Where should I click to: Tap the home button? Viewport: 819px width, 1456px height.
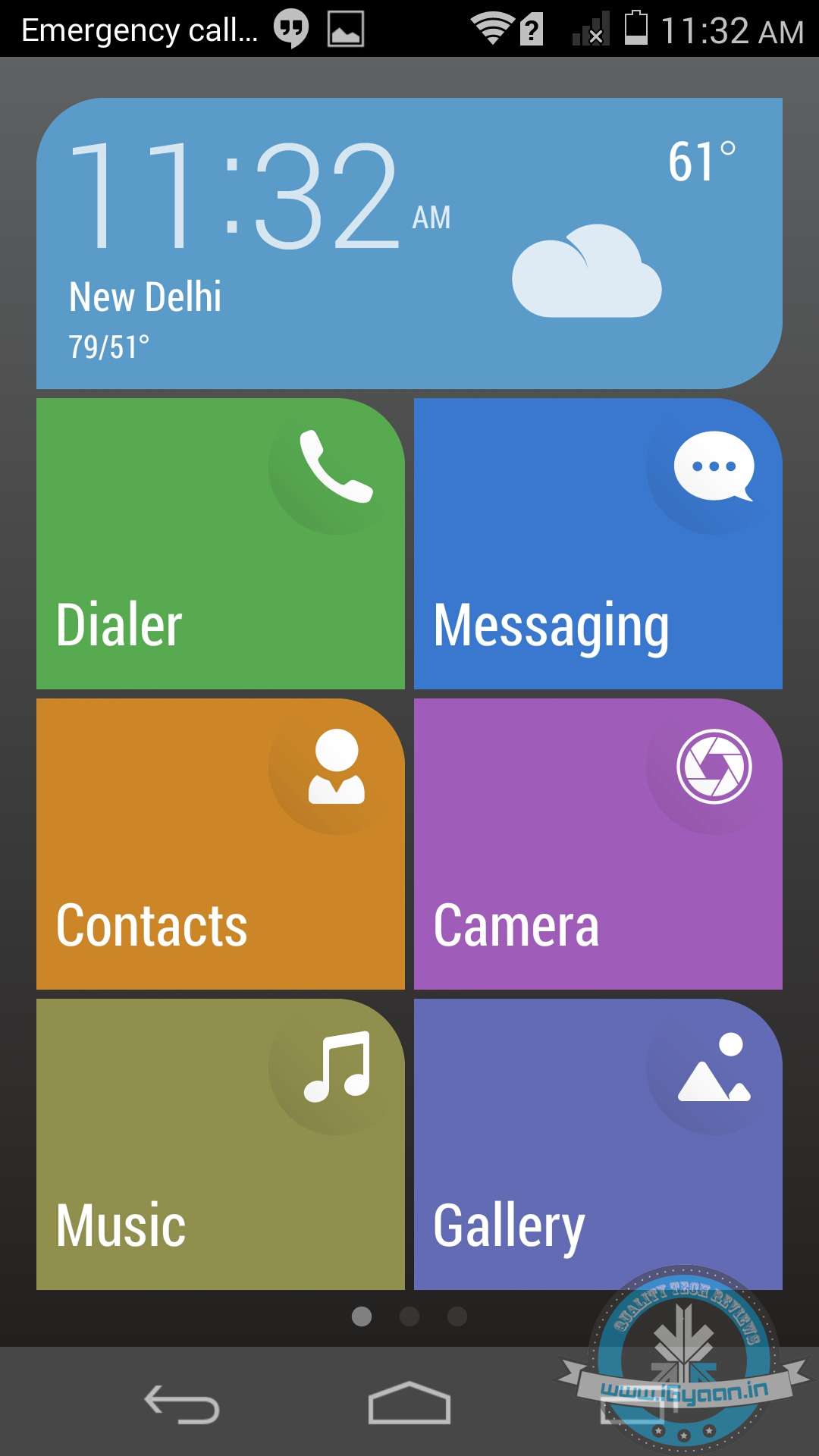point(409,1404)
